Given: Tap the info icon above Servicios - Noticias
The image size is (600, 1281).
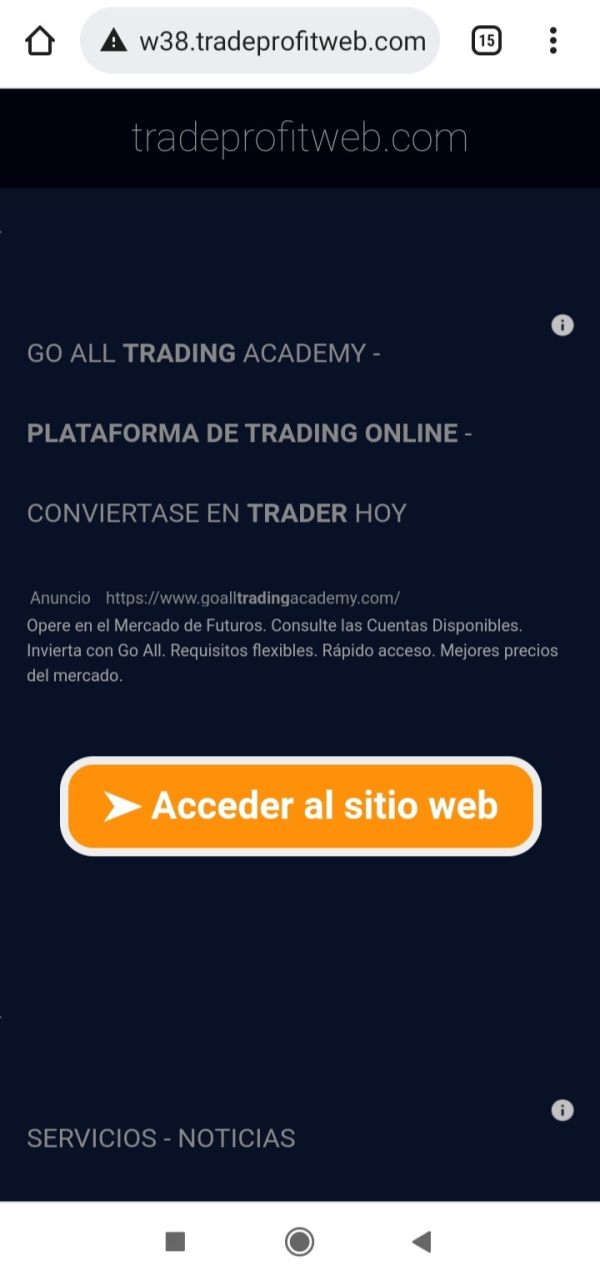Looking at the screenshot, I should coord(563,1110).
